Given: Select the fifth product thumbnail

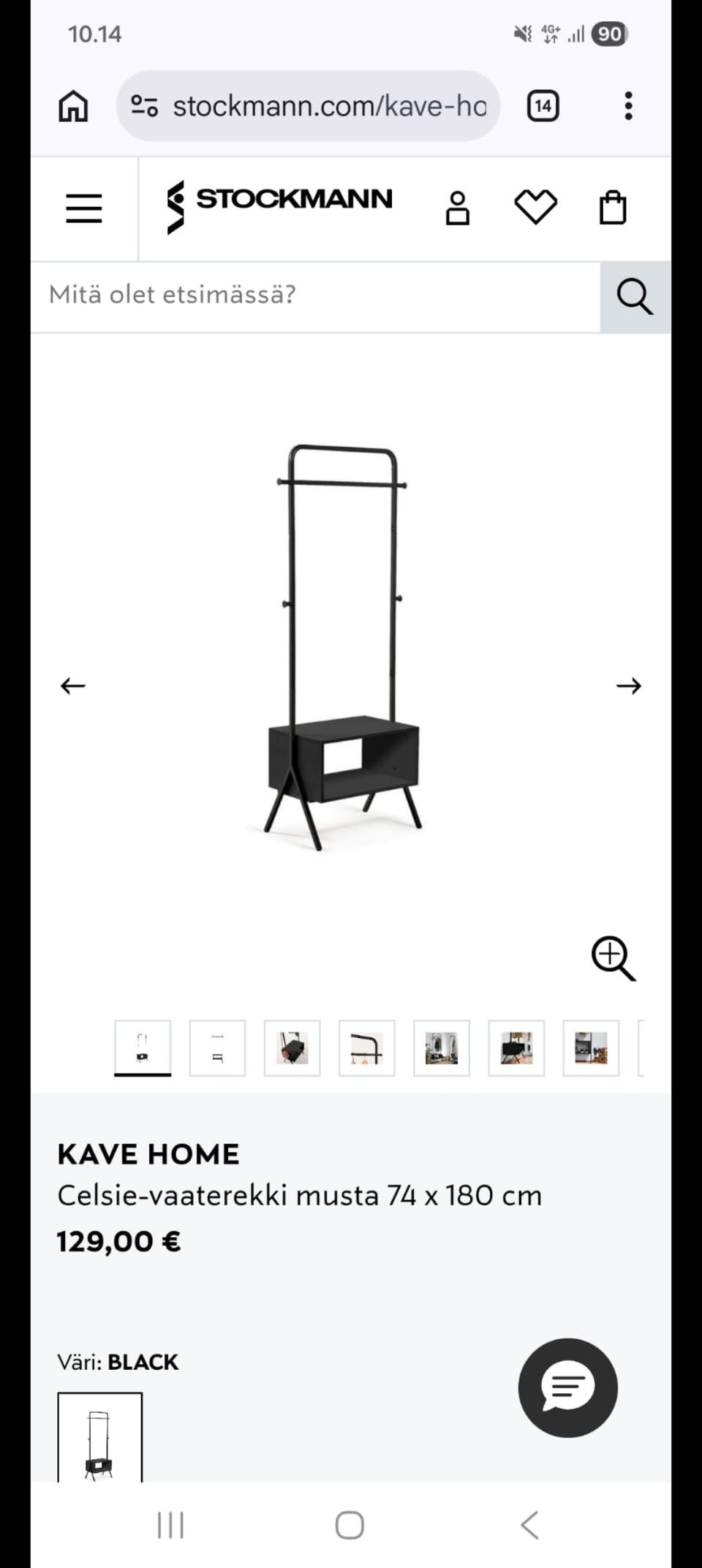Looking at the screenshot, I should point(442,1048).
